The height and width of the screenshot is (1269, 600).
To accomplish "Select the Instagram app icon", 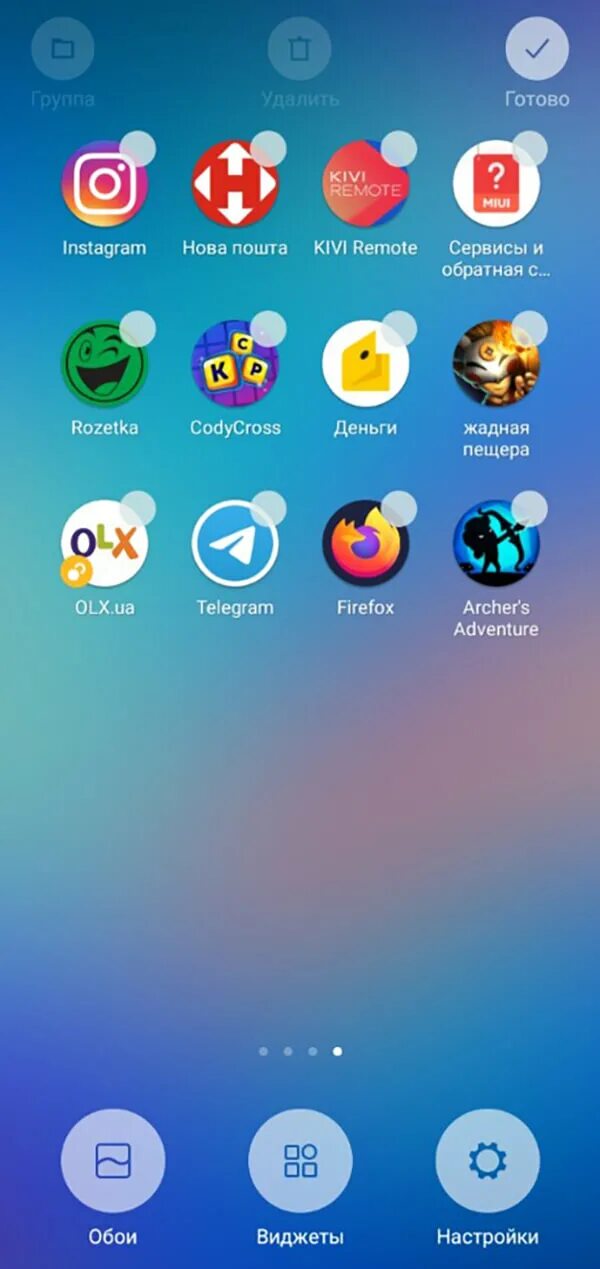I will pos(104,184).
